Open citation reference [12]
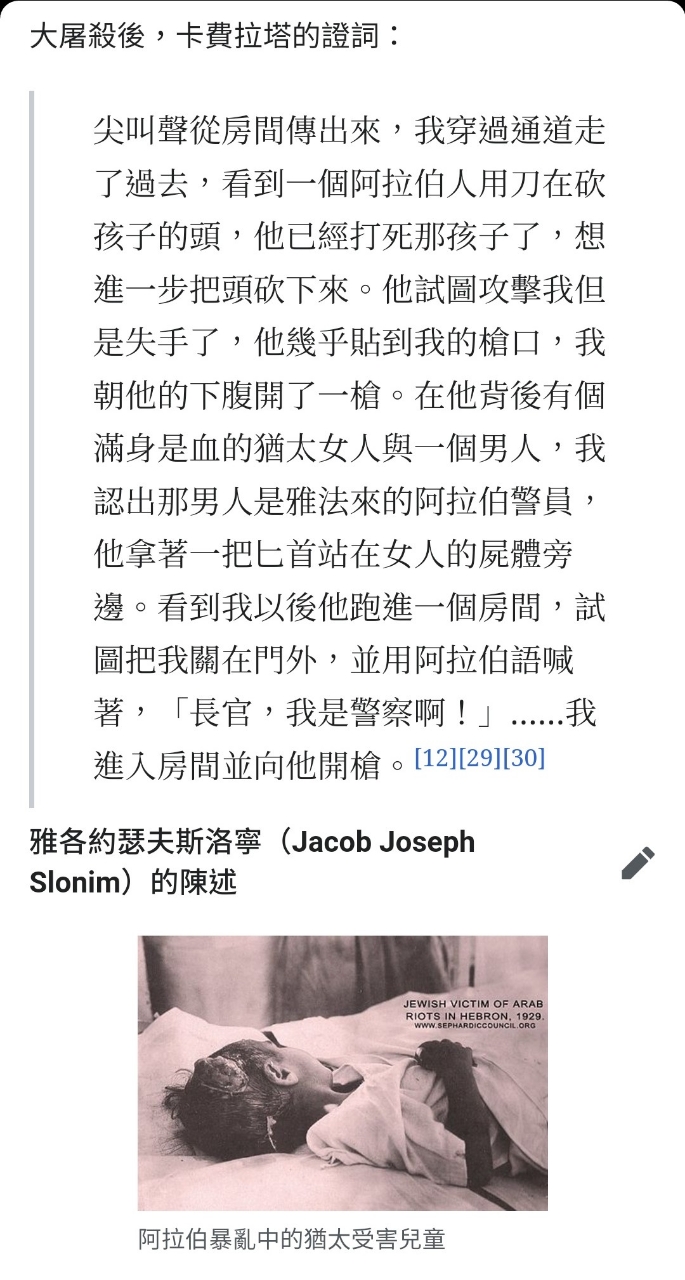 point(435,758)
